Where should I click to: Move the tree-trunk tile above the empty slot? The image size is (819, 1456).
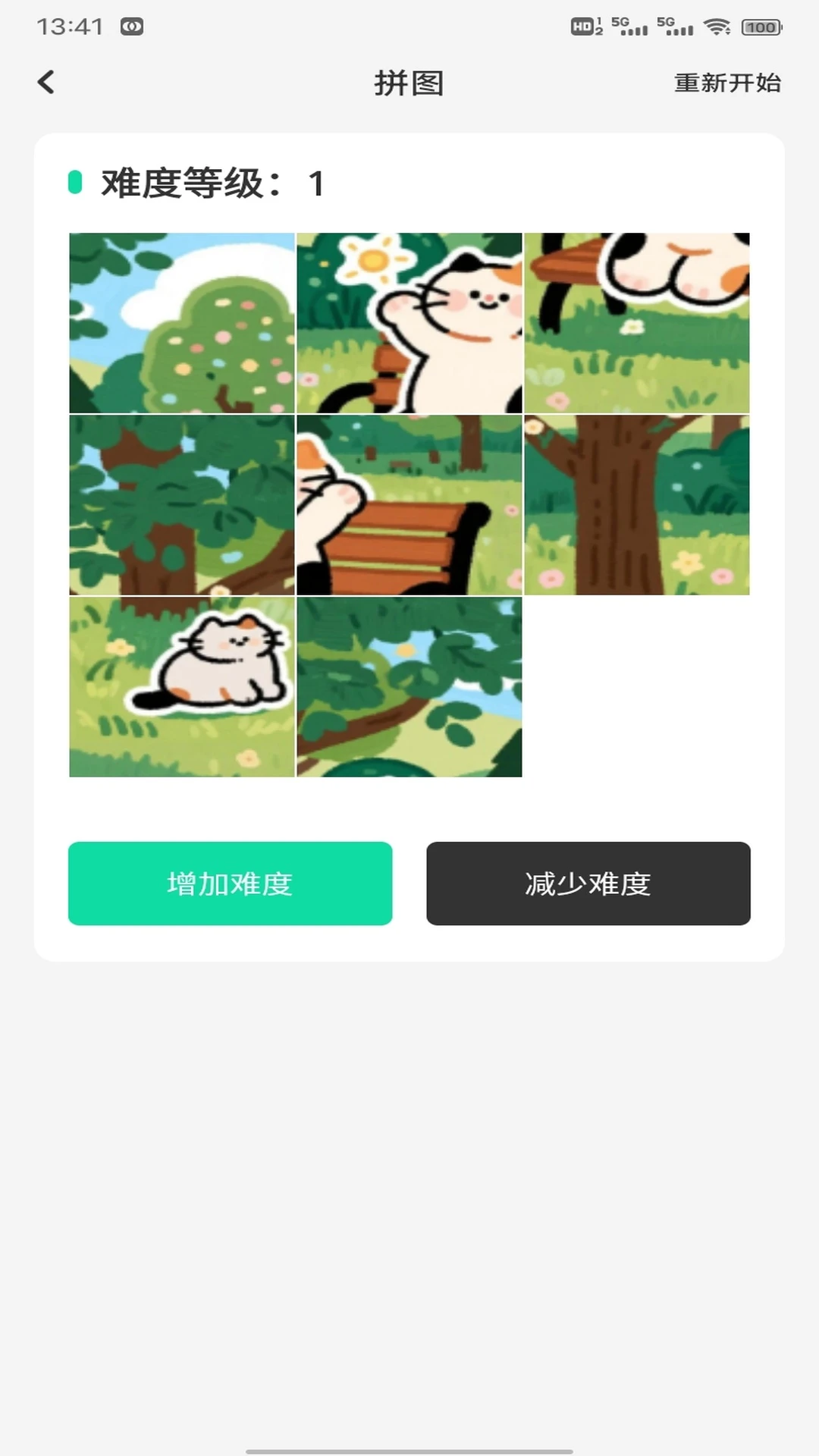(x=636, y=505)
